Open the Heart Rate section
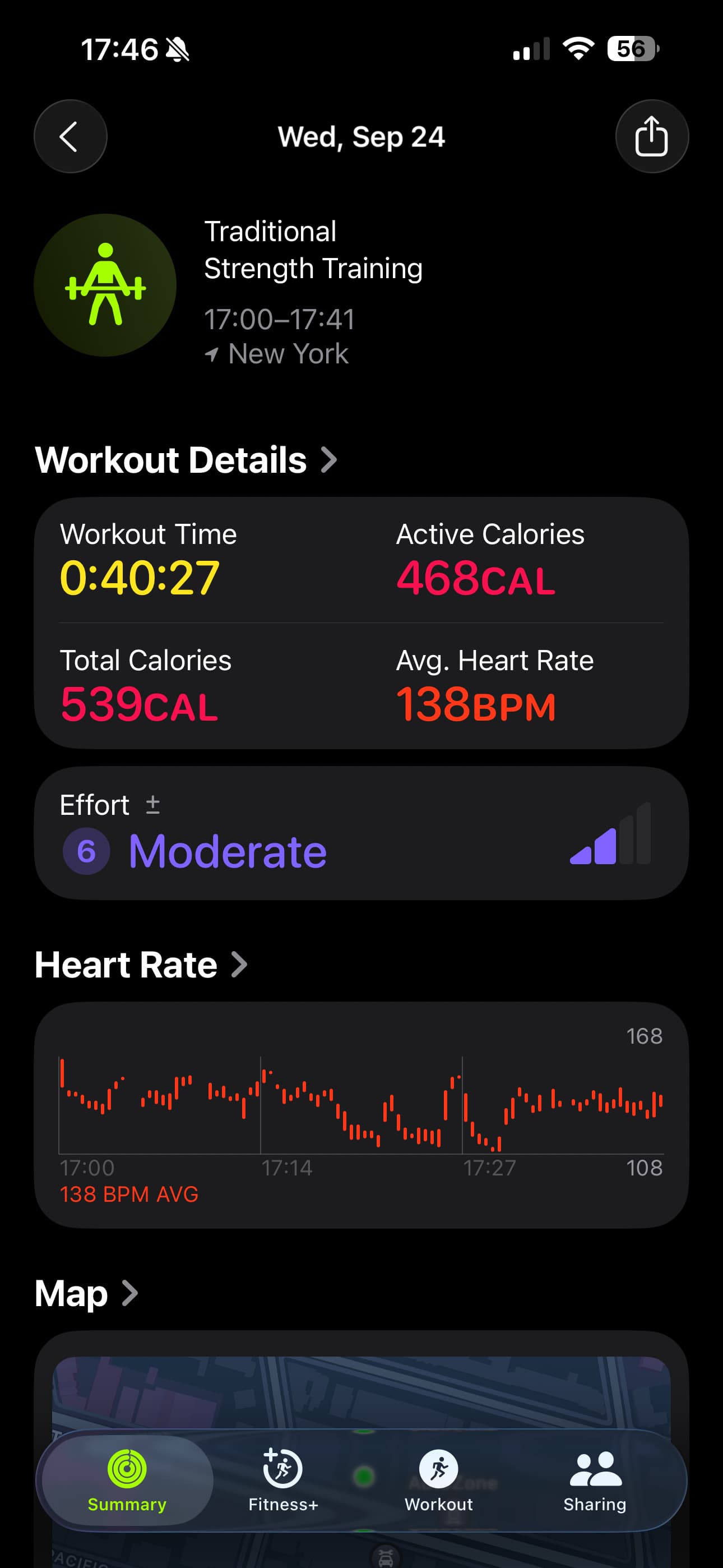Viewport: 723px width, 1568px height. (141, 965)
